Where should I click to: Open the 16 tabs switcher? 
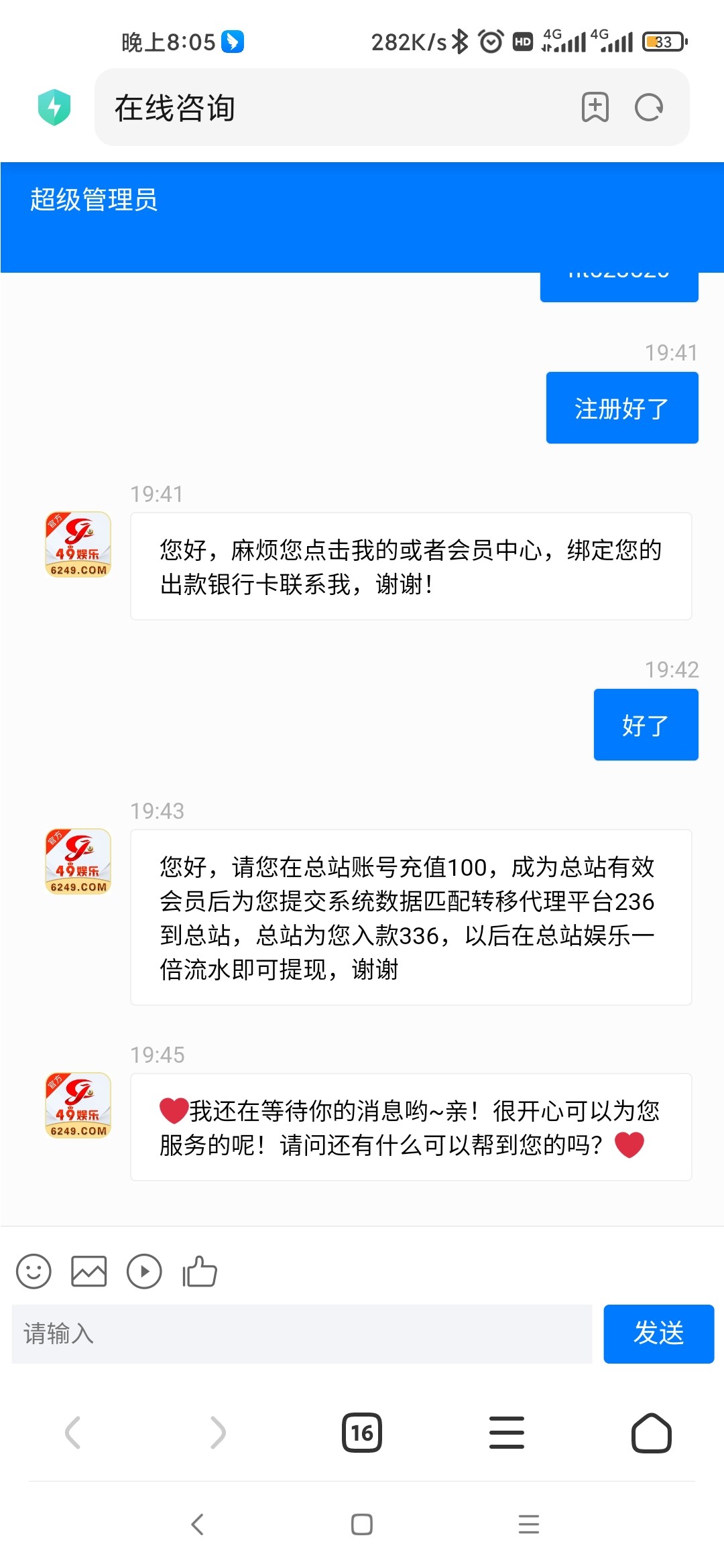(362, 1433)
